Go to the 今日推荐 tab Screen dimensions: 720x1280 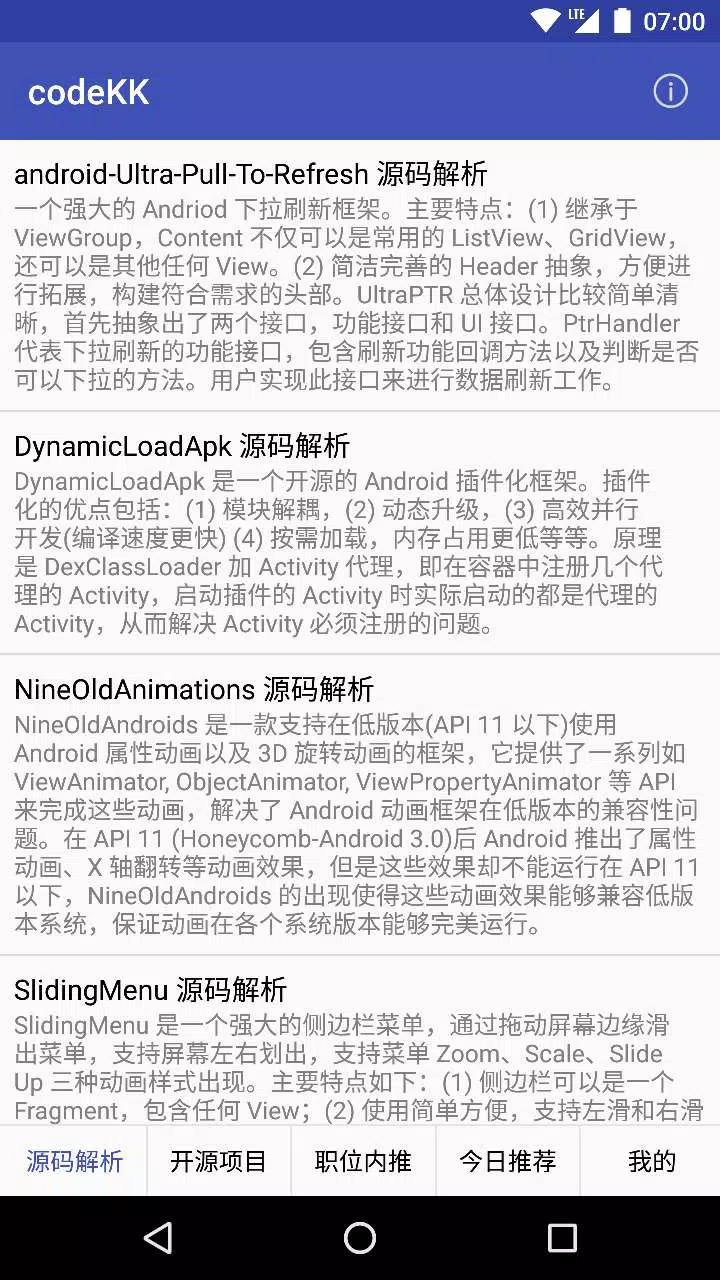(507, 1161)
